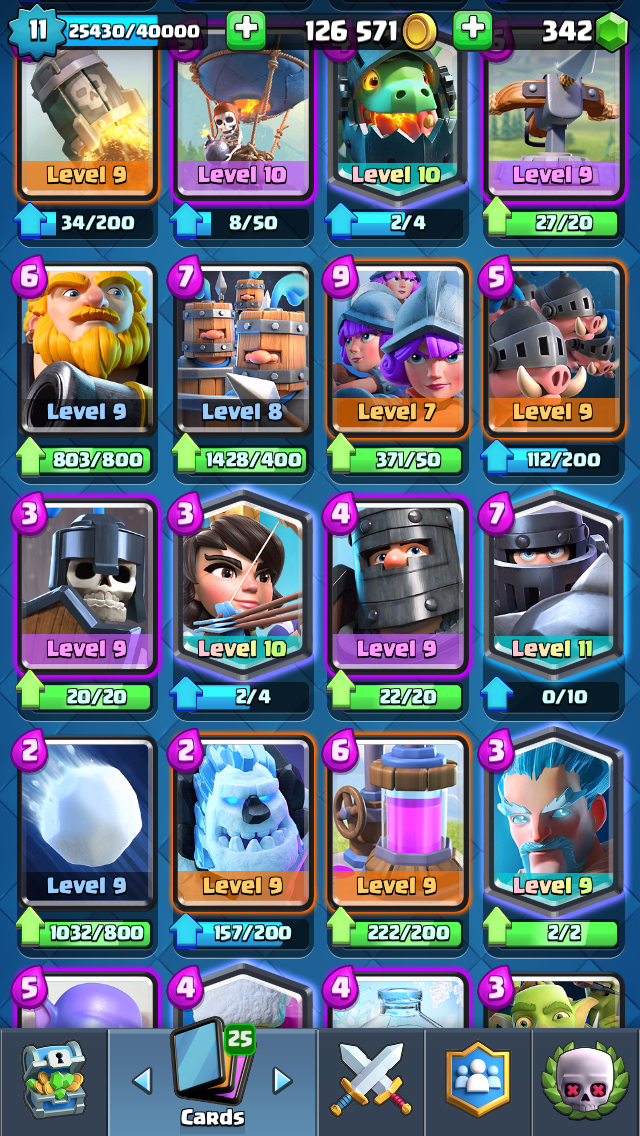Tap the plus button next to 342 gems
Image resolution: width=640 pixels, height=1136 pixels.
pos(472,30)
